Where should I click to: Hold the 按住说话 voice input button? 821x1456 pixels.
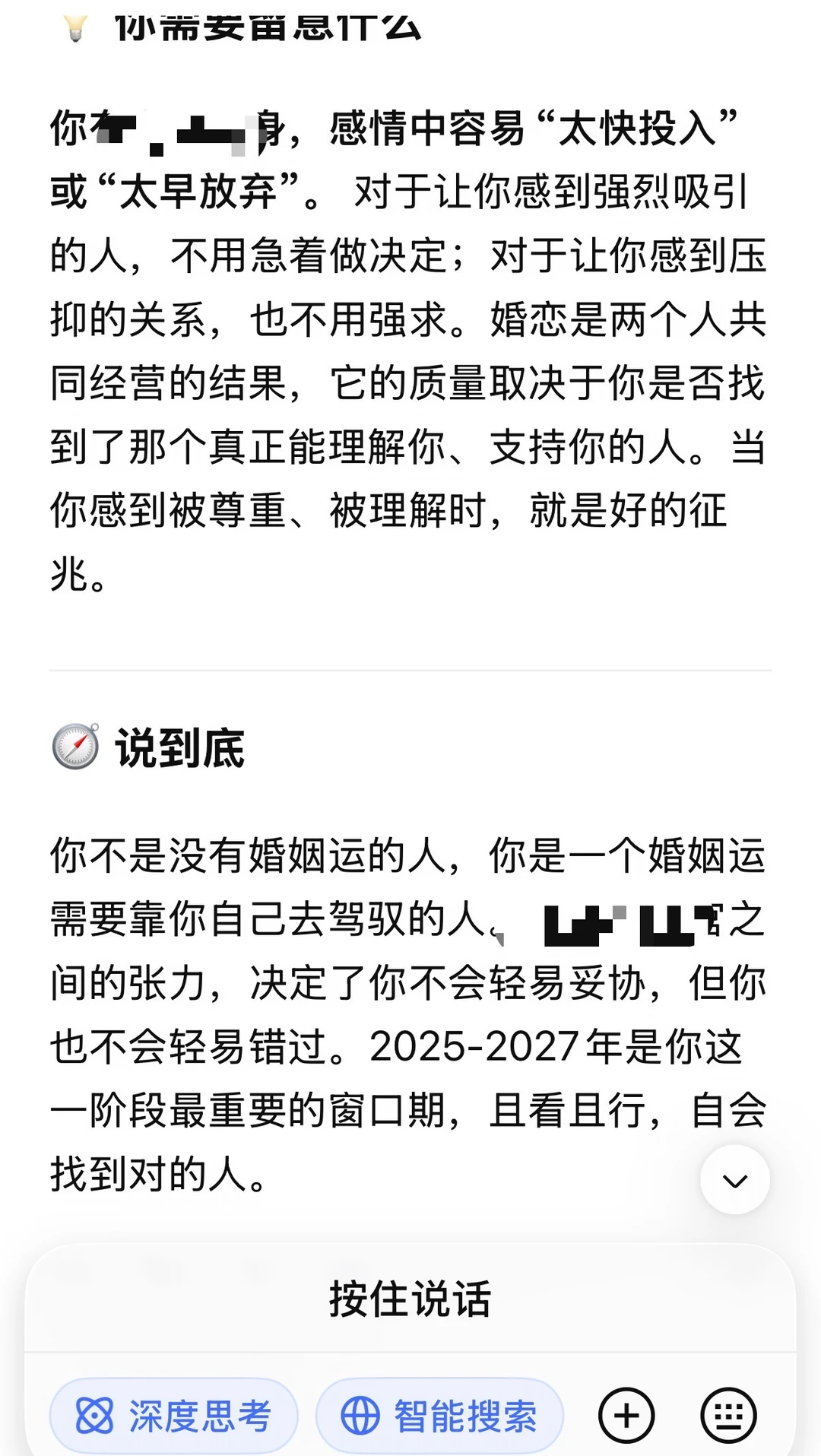(x=410, y=1298)
